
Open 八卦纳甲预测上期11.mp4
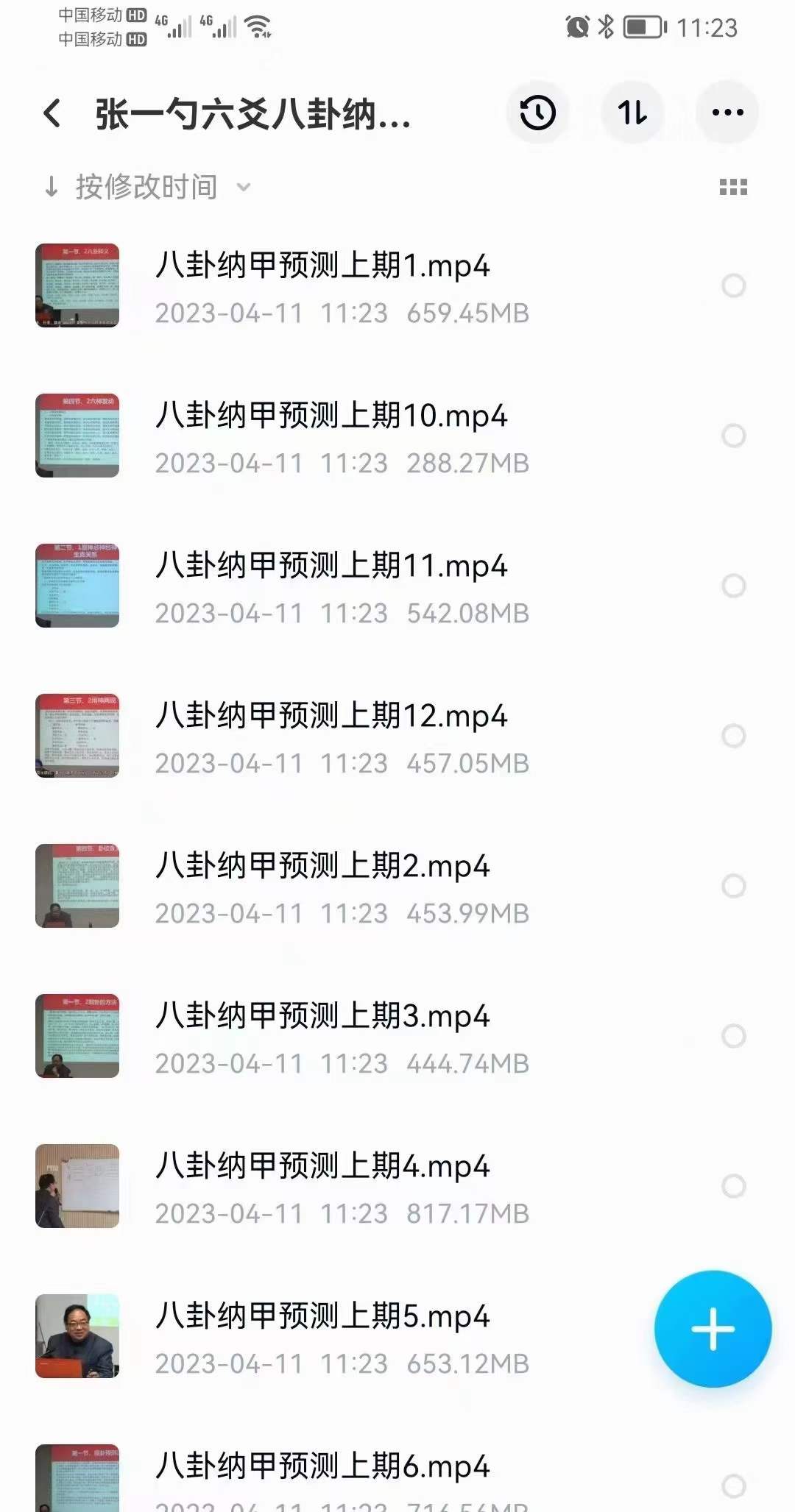point(331,567)
